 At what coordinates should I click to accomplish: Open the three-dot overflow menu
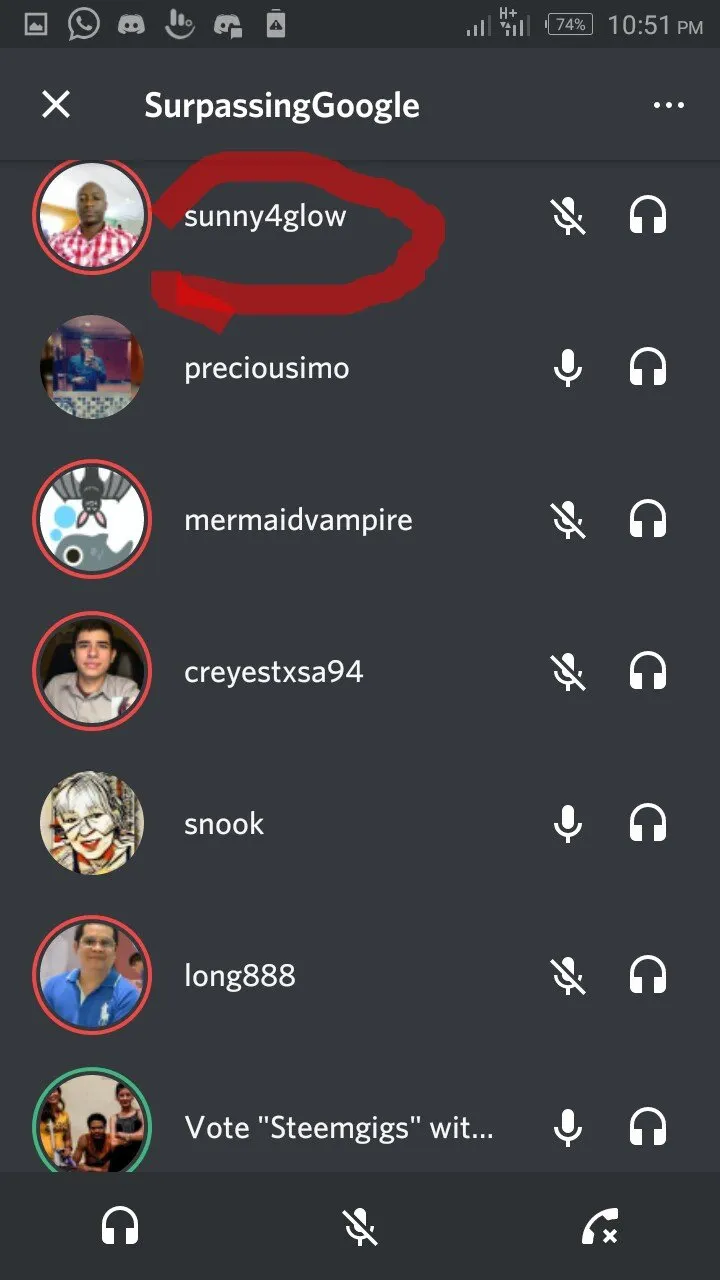pyautogui.click(x=668, y=105)
